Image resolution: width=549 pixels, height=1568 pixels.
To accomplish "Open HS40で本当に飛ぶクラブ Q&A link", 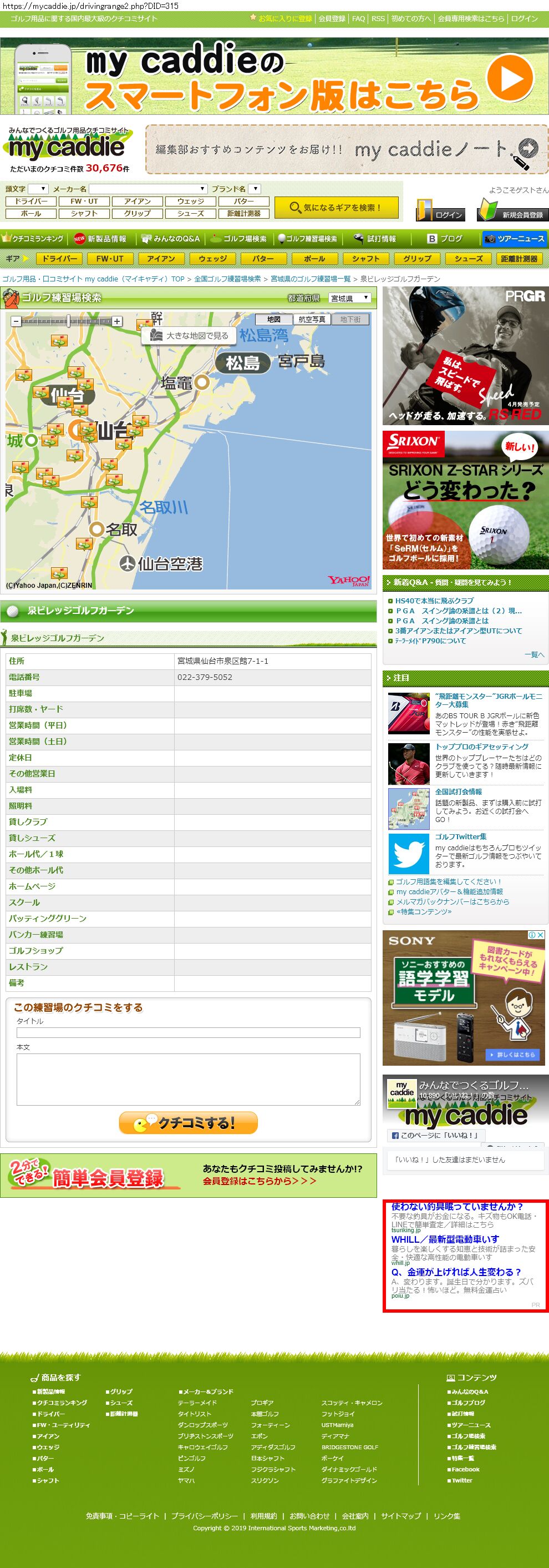I will (434, 601).
